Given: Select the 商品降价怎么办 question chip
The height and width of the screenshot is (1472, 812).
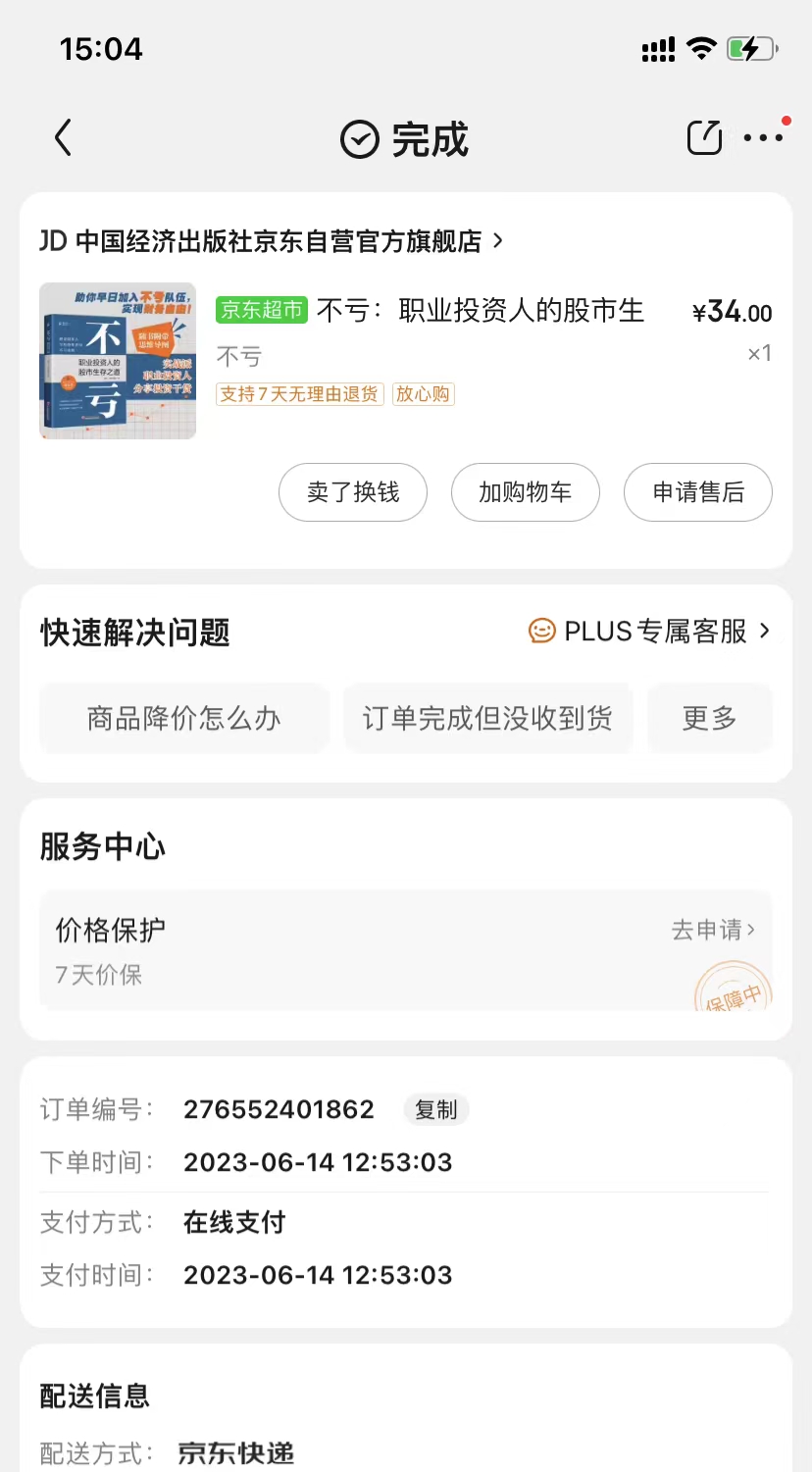Looking at the screenshot, I should pos(184,719).
